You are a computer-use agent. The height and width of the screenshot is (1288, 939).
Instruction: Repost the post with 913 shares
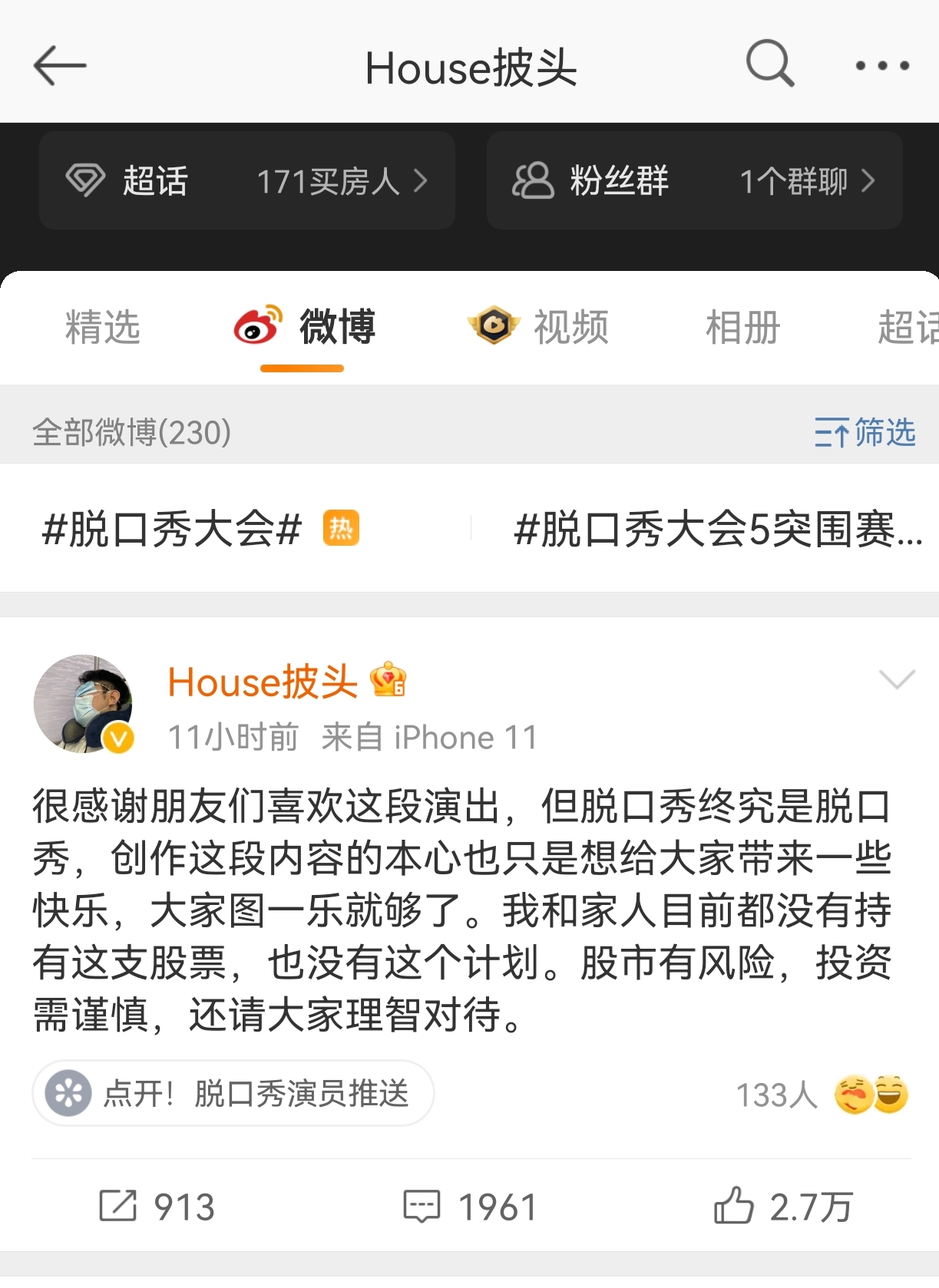(157, 1207)
